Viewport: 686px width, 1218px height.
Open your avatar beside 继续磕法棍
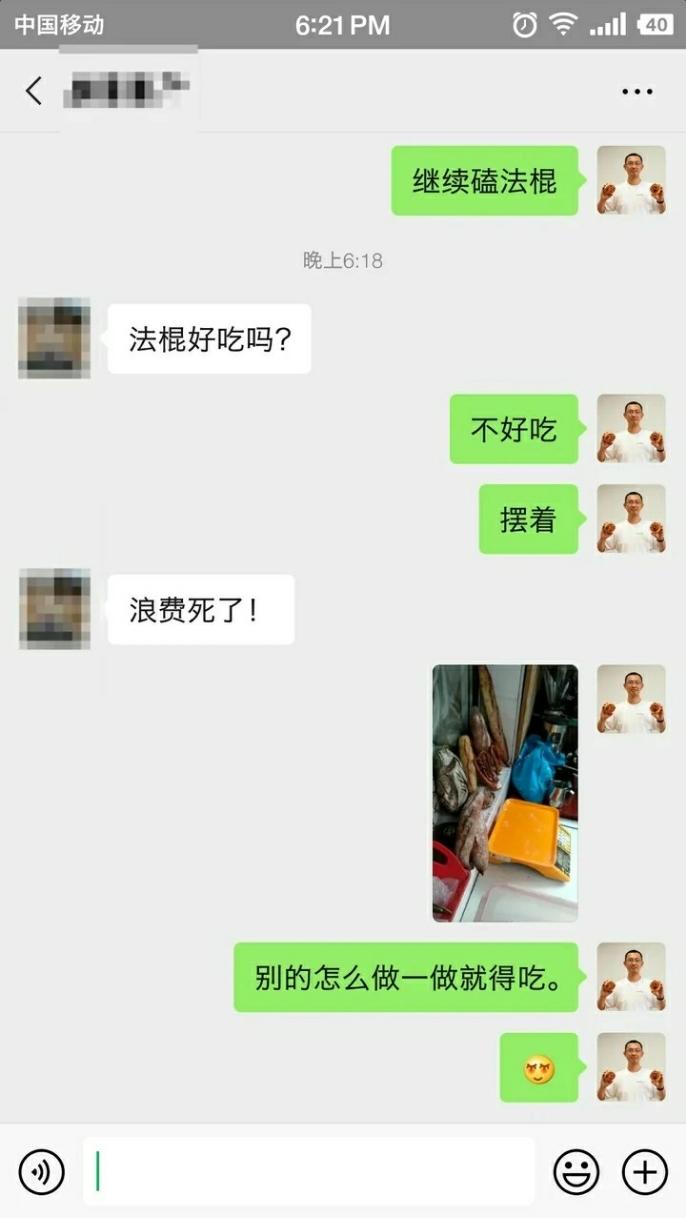(631, 180)
